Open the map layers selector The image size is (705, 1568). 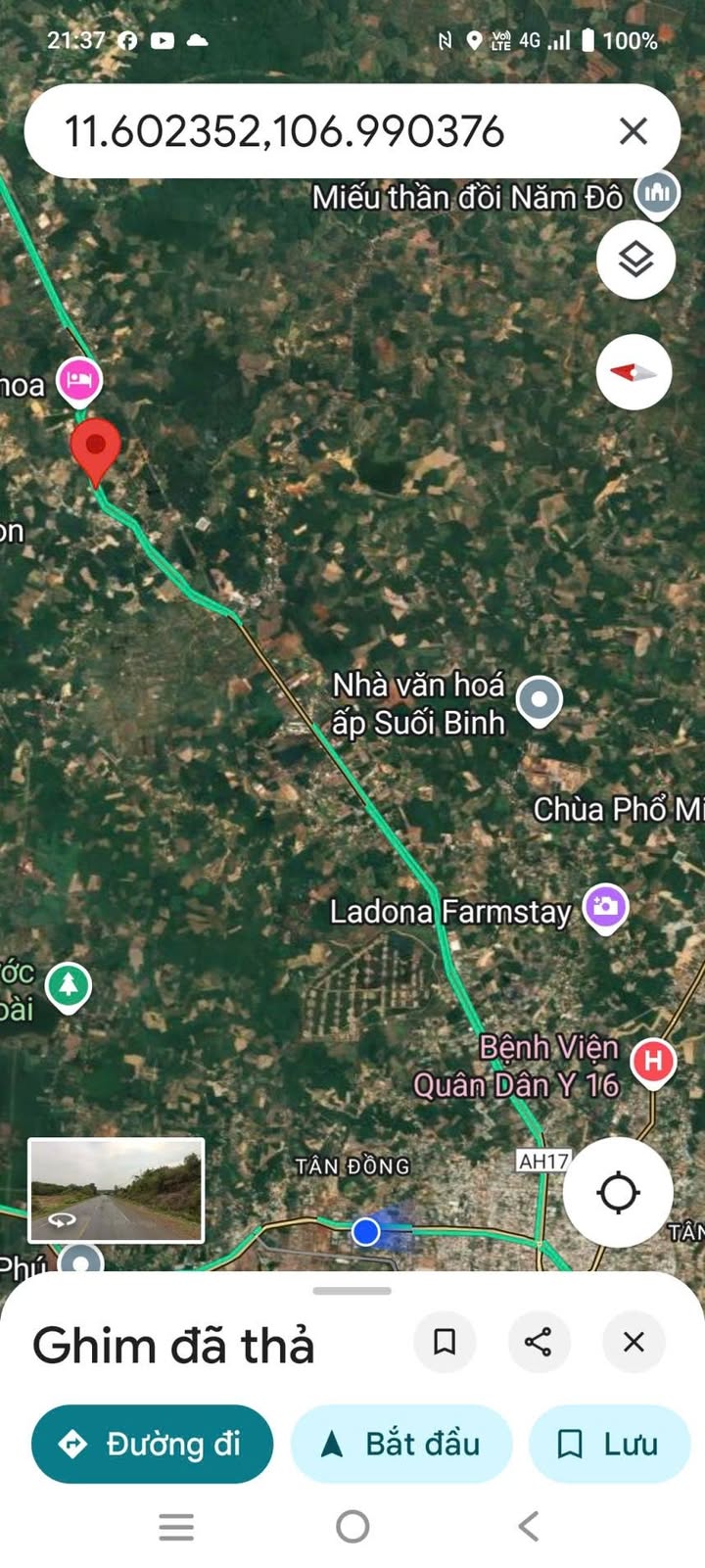(635, 260)
